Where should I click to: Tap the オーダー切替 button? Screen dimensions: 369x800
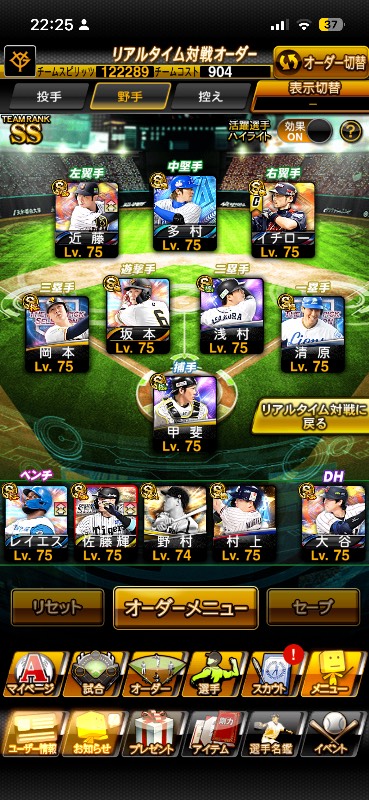pyautogui.click(x=321, y=62)
